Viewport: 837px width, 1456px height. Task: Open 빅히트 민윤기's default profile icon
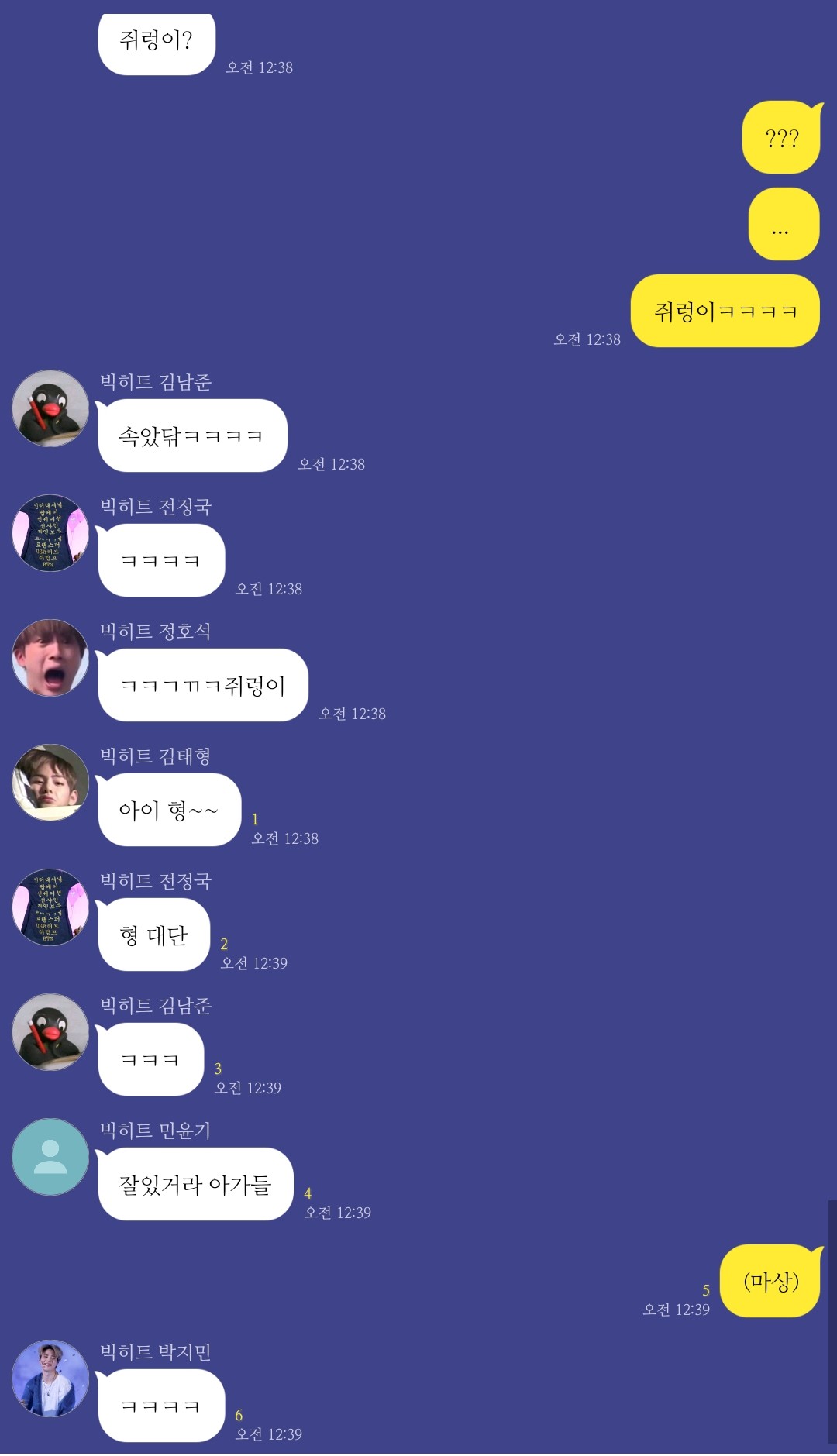50,1157
